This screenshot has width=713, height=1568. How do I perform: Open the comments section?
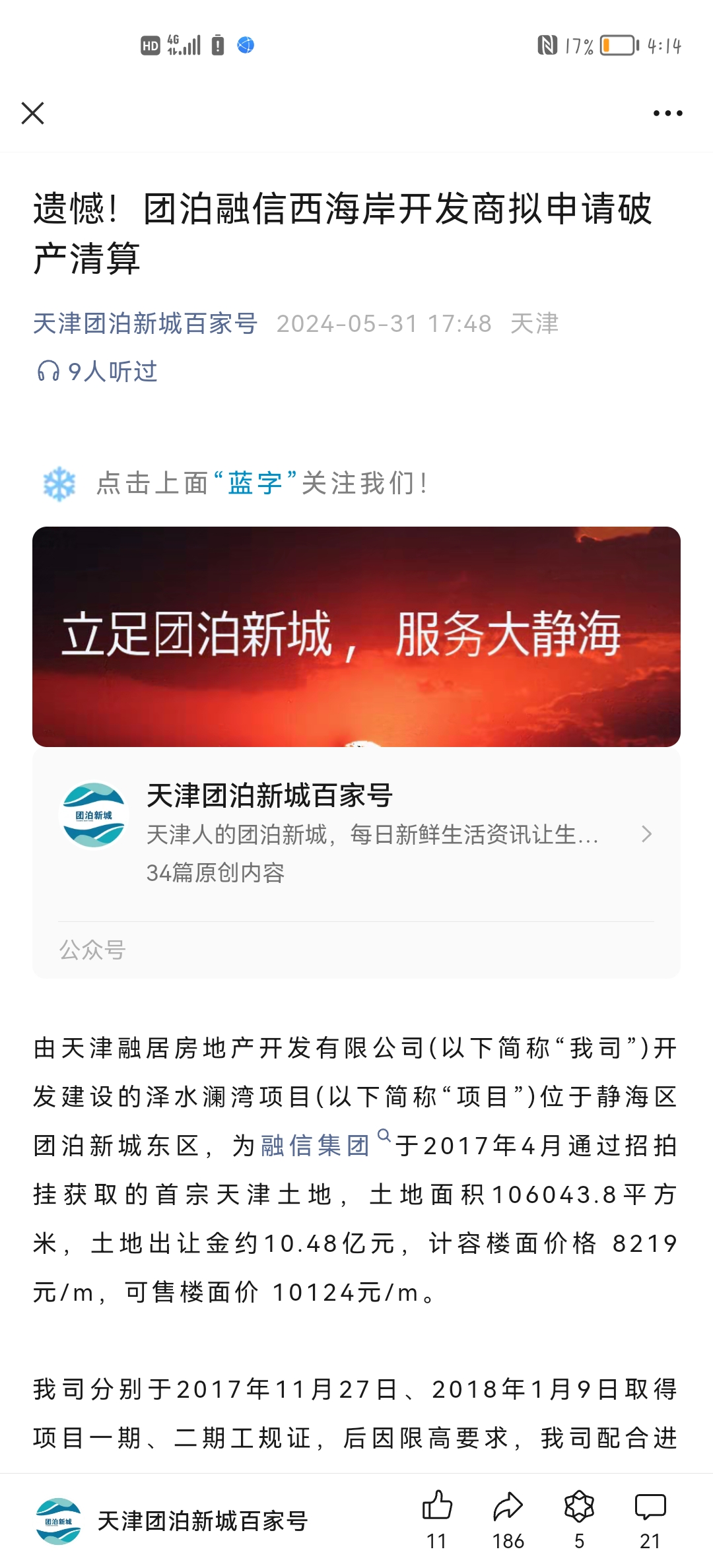coord(650,1518)
